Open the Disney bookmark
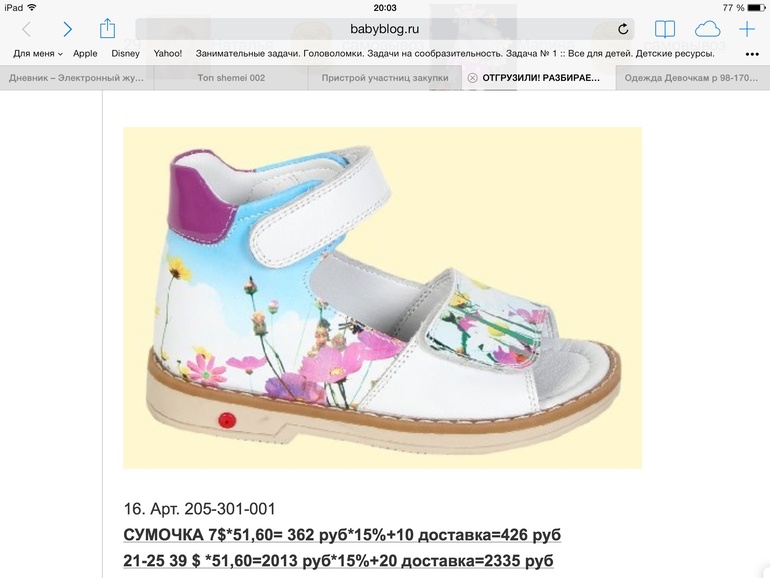Image resolution: width=770 pixels, height=578 pixels. [125, 53]
